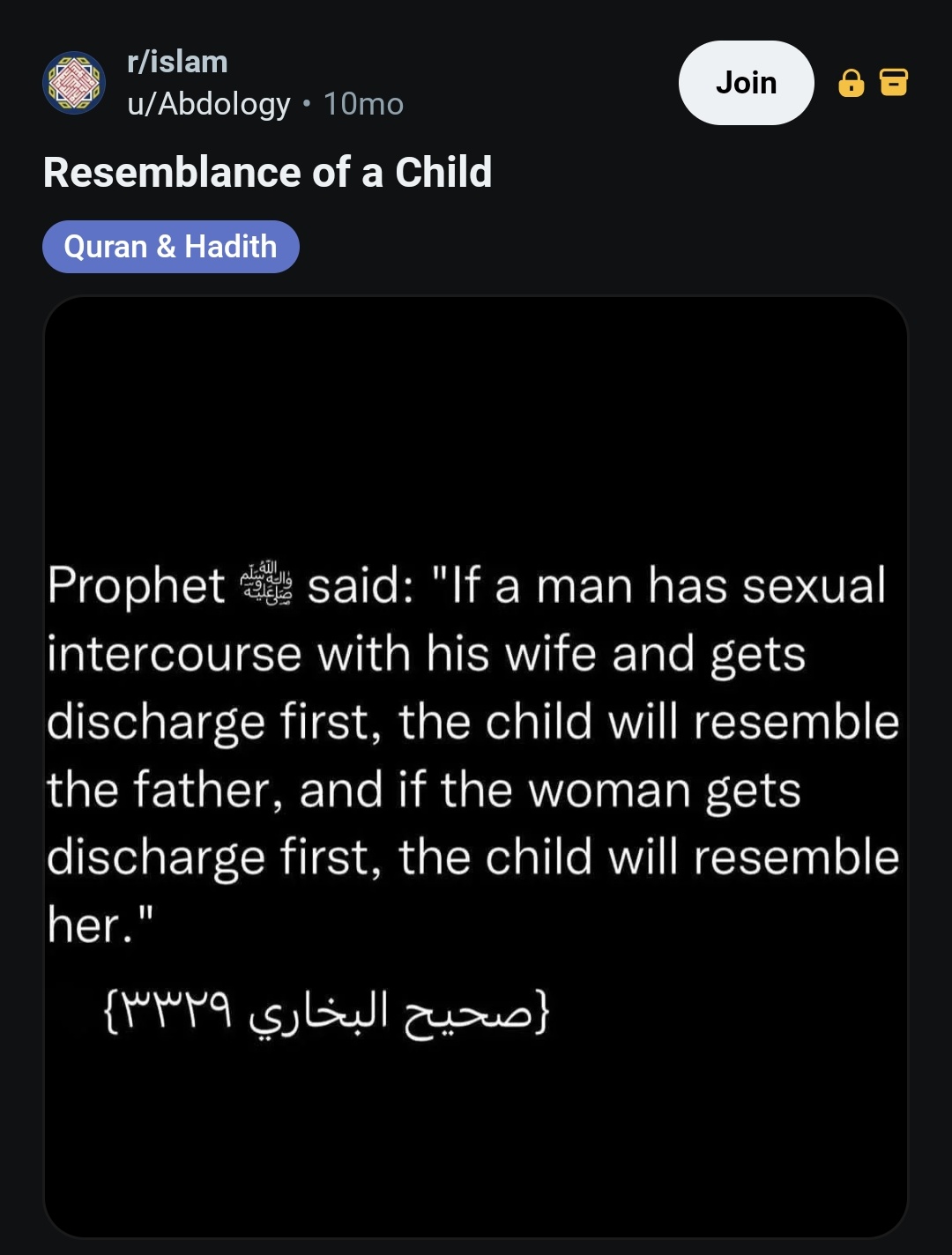View u/Abdology's profile

[209, 104]
